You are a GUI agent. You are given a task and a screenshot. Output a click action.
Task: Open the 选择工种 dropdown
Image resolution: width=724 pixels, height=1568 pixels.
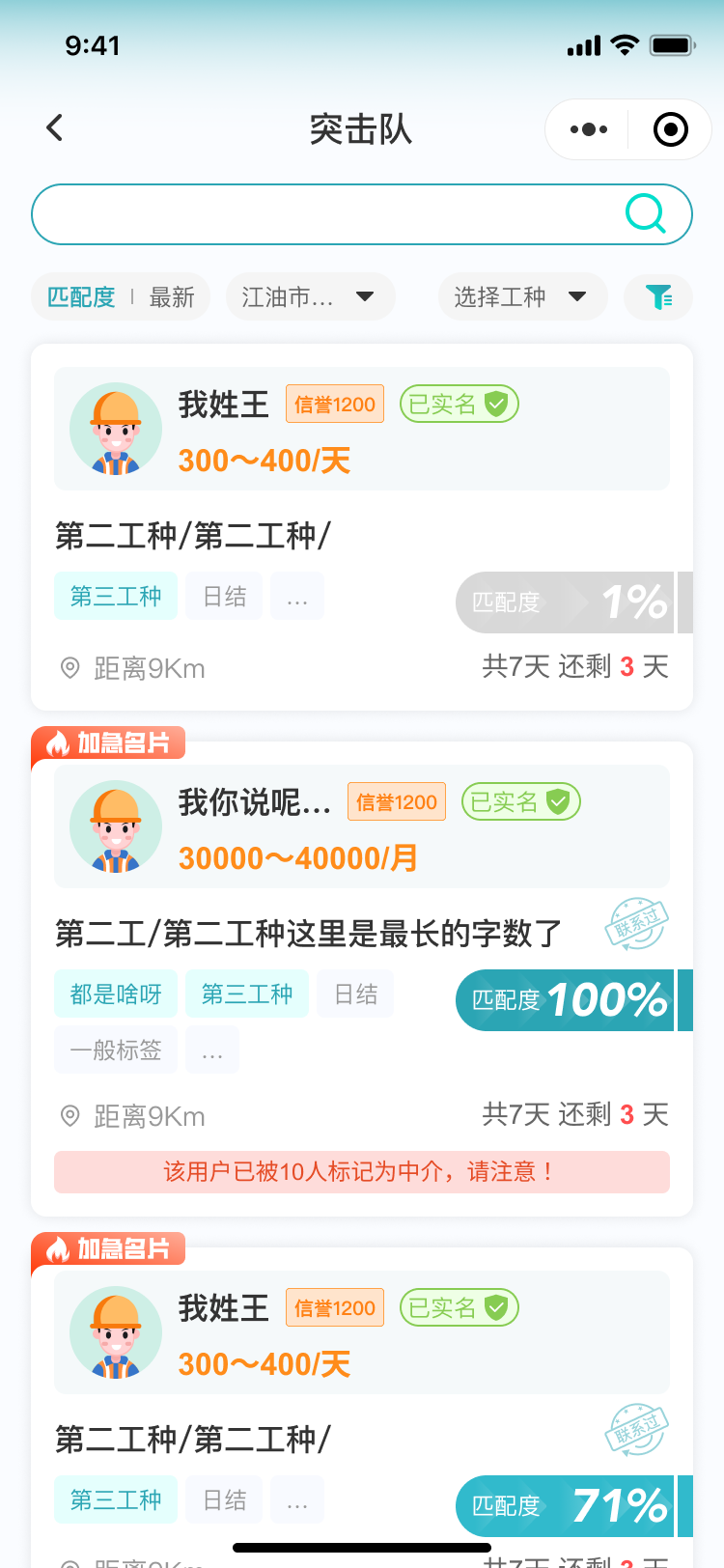point(522,297)
